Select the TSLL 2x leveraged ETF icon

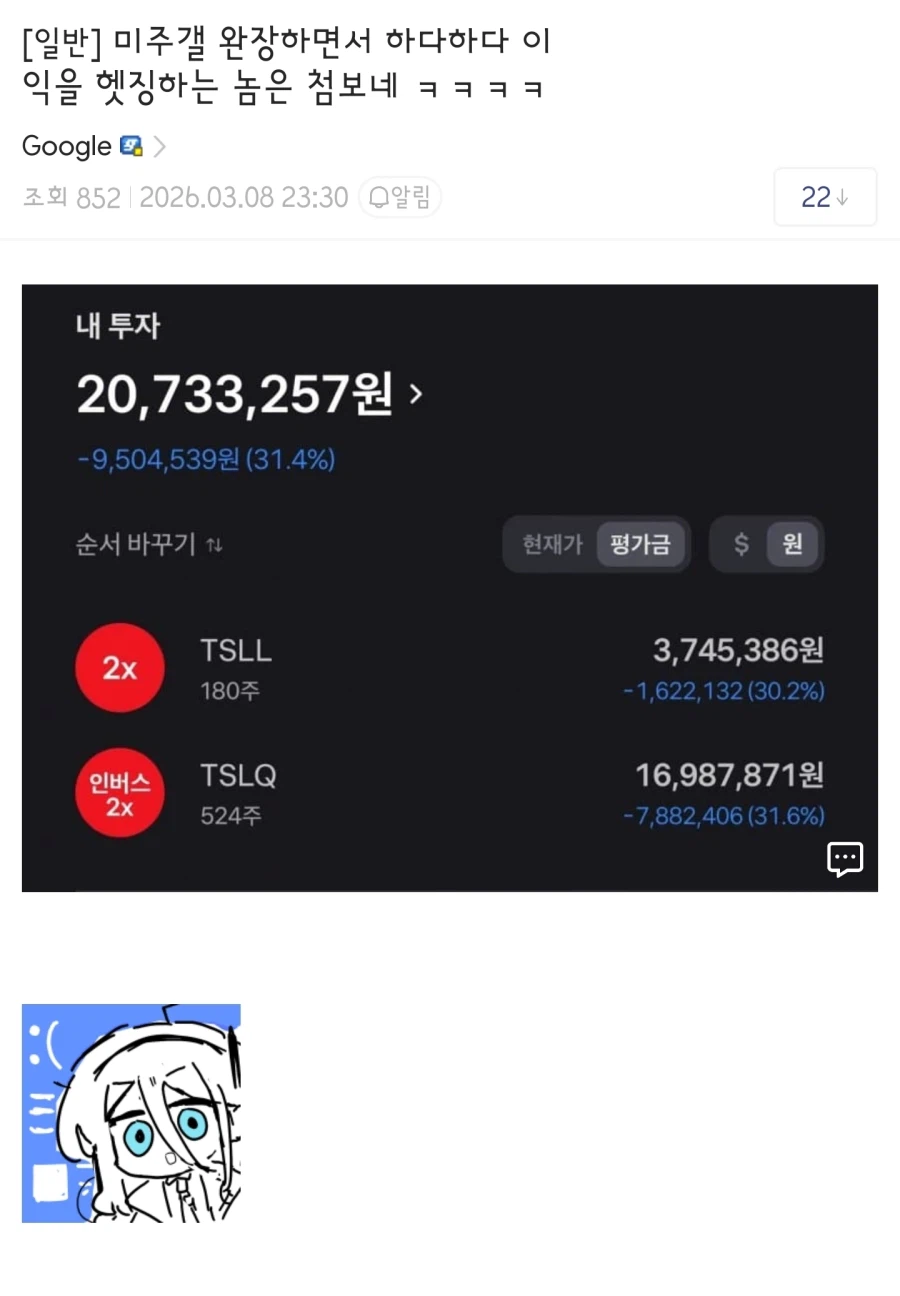tap(120, 668)
